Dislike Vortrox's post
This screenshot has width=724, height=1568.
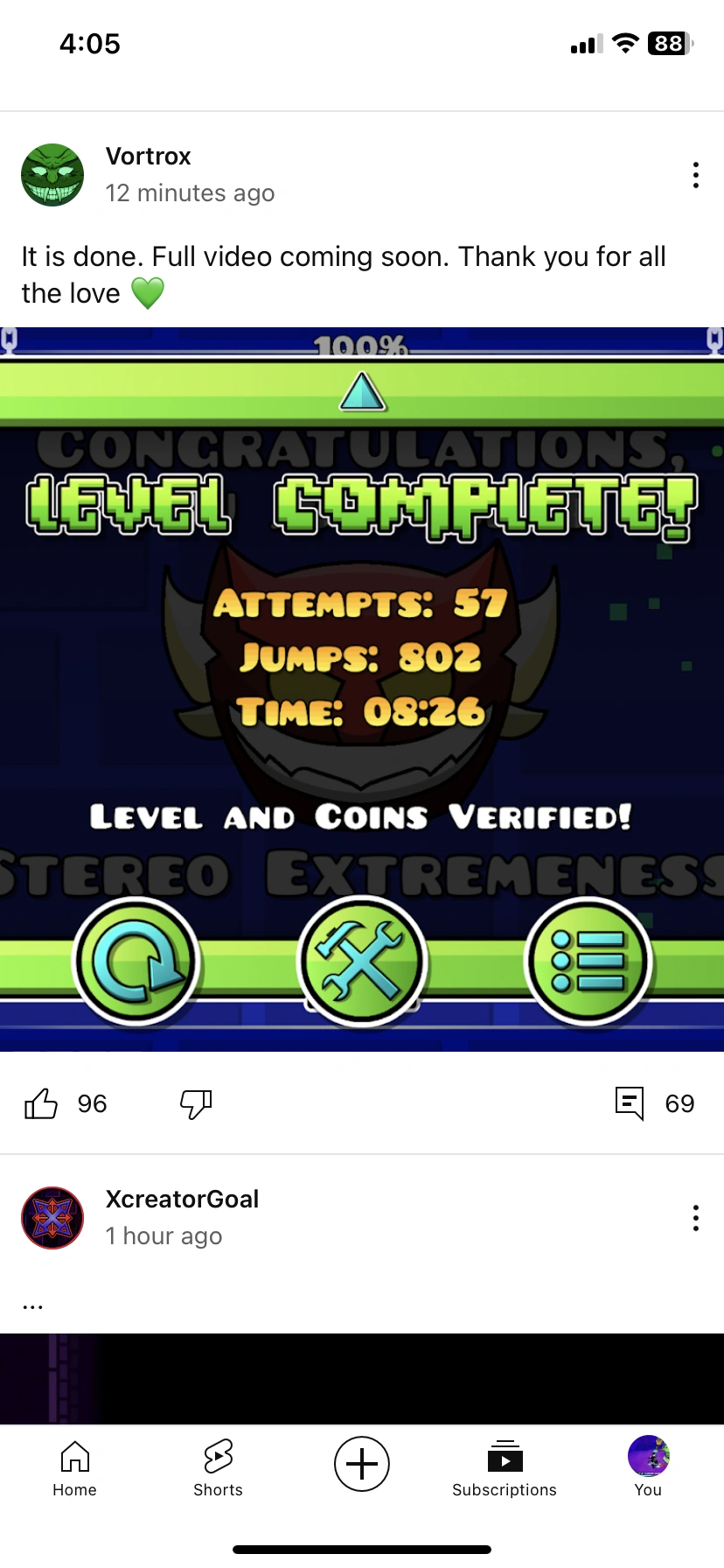coord(196,1103)
